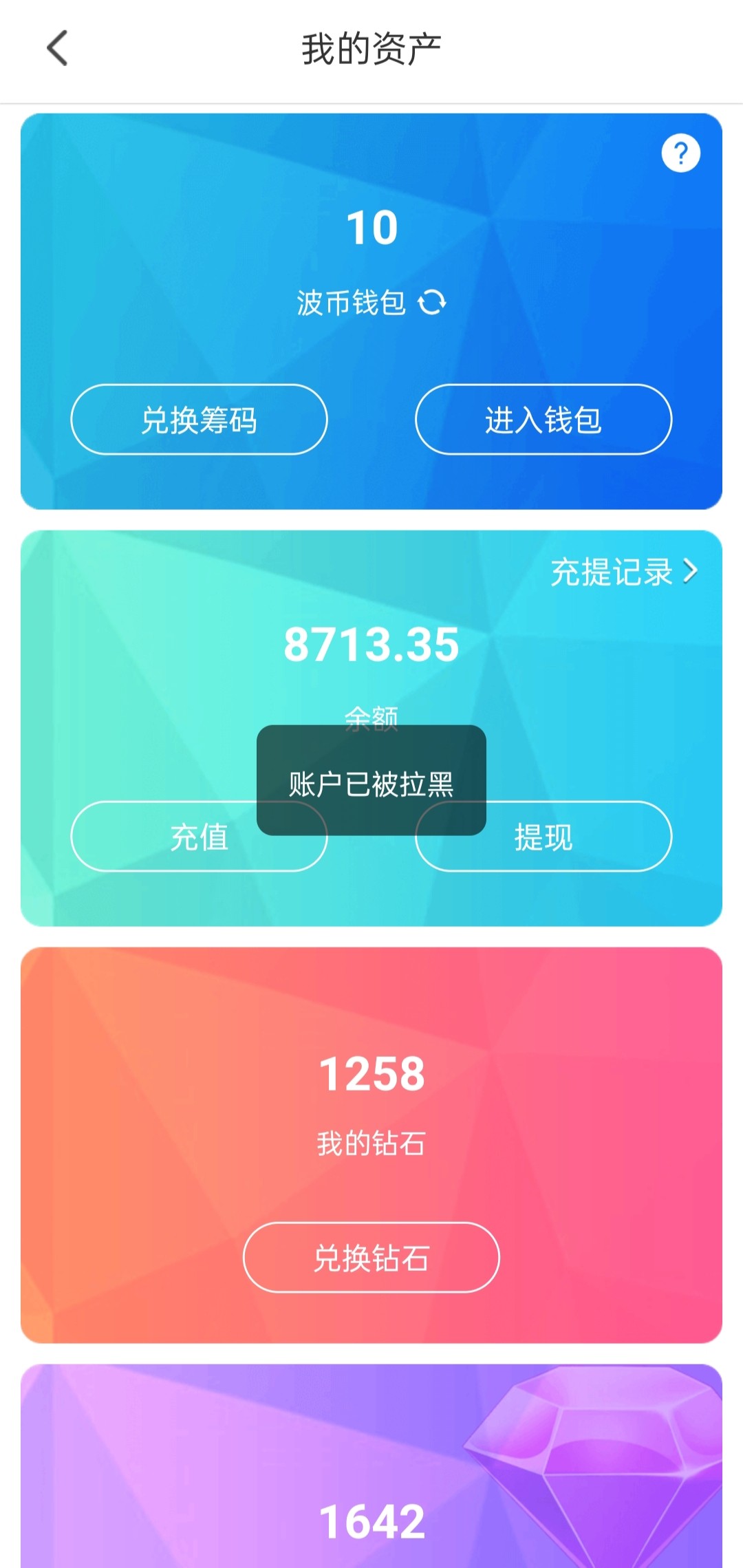Viewport: 743px width, 1568px height.
Task: Open the help question mark icon
Action: coord(680,153)
